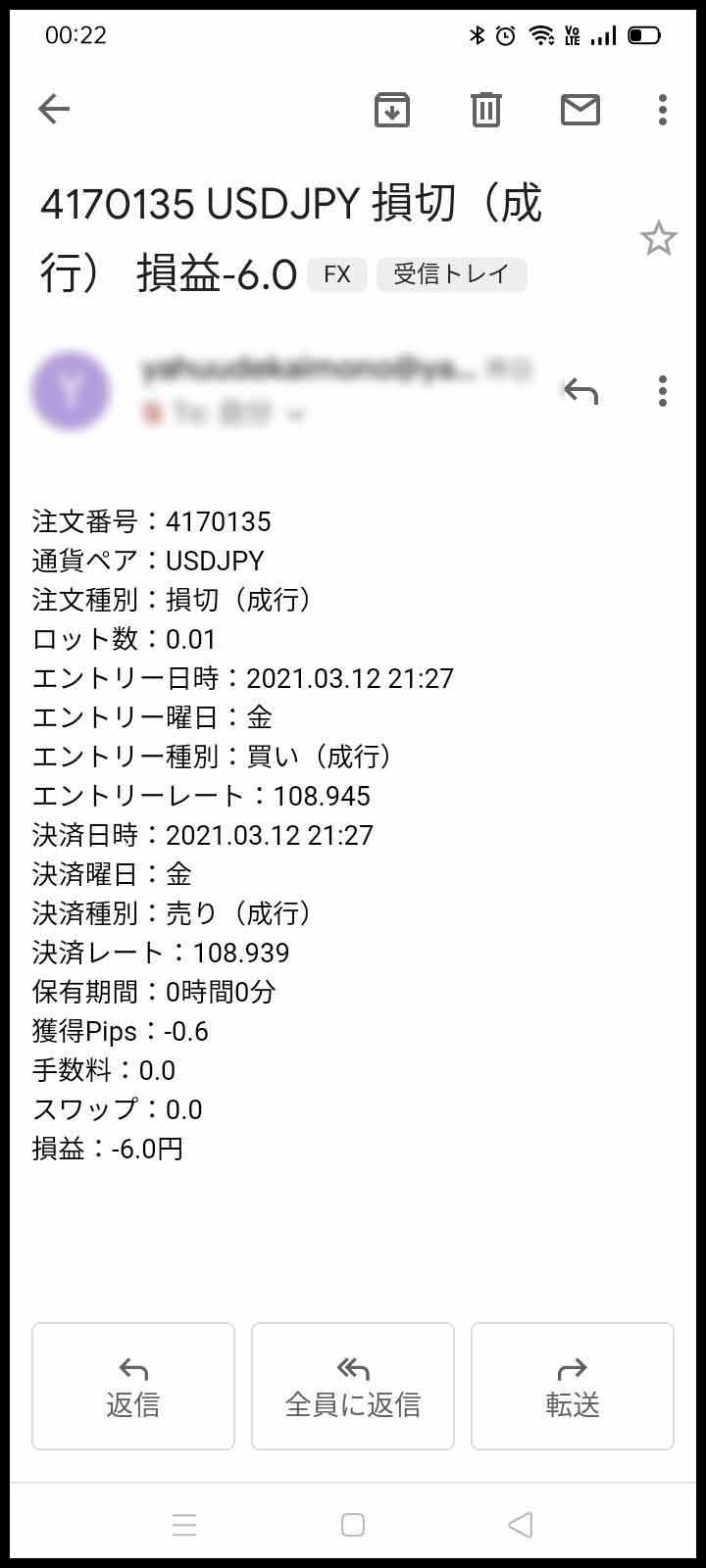Mark this email as unread
The width and height of the screenshot is (706, 1568).
click(x=580, y=109)
